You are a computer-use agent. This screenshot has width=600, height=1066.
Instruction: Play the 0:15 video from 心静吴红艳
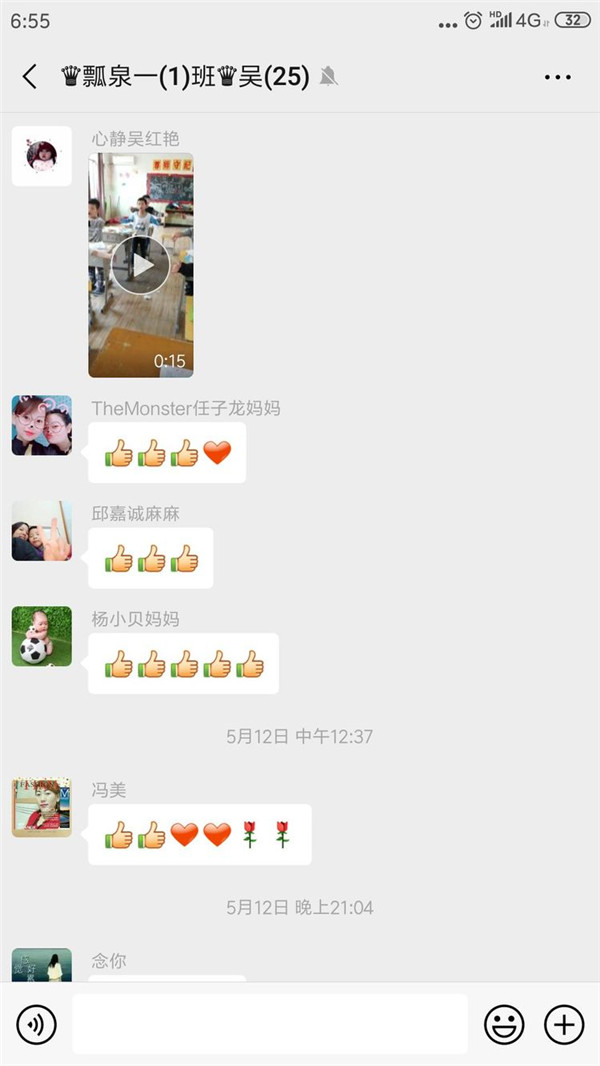click(x=141, y=265)
